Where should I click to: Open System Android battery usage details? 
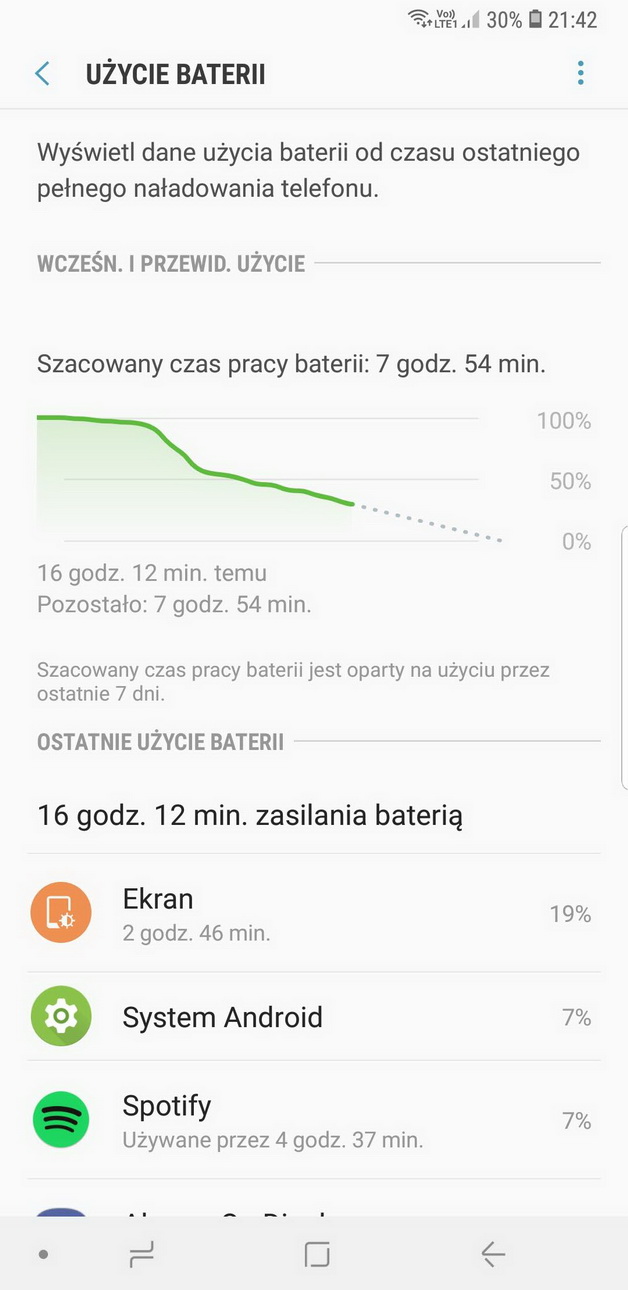click(x=314, y=1018)
